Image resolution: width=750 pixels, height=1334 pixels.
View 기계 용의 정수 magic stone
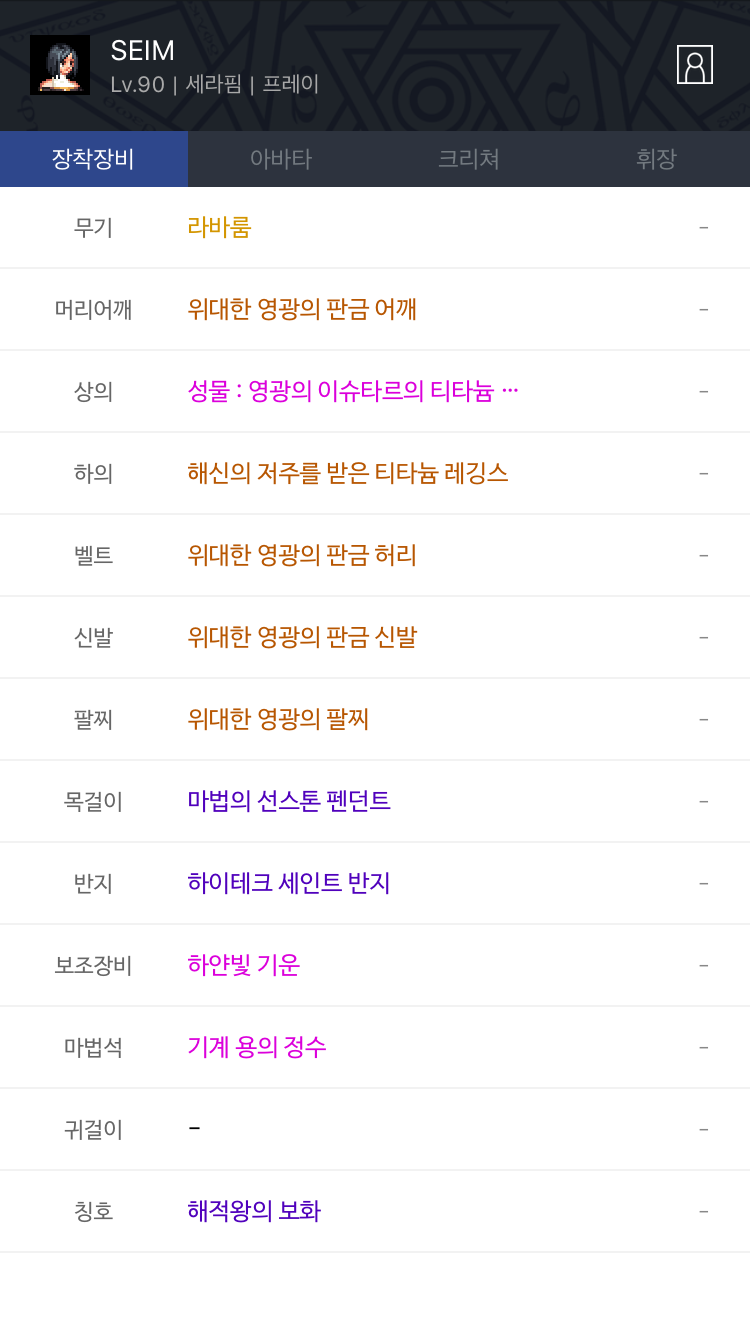pyautogui.click(x=257, y=1047)
